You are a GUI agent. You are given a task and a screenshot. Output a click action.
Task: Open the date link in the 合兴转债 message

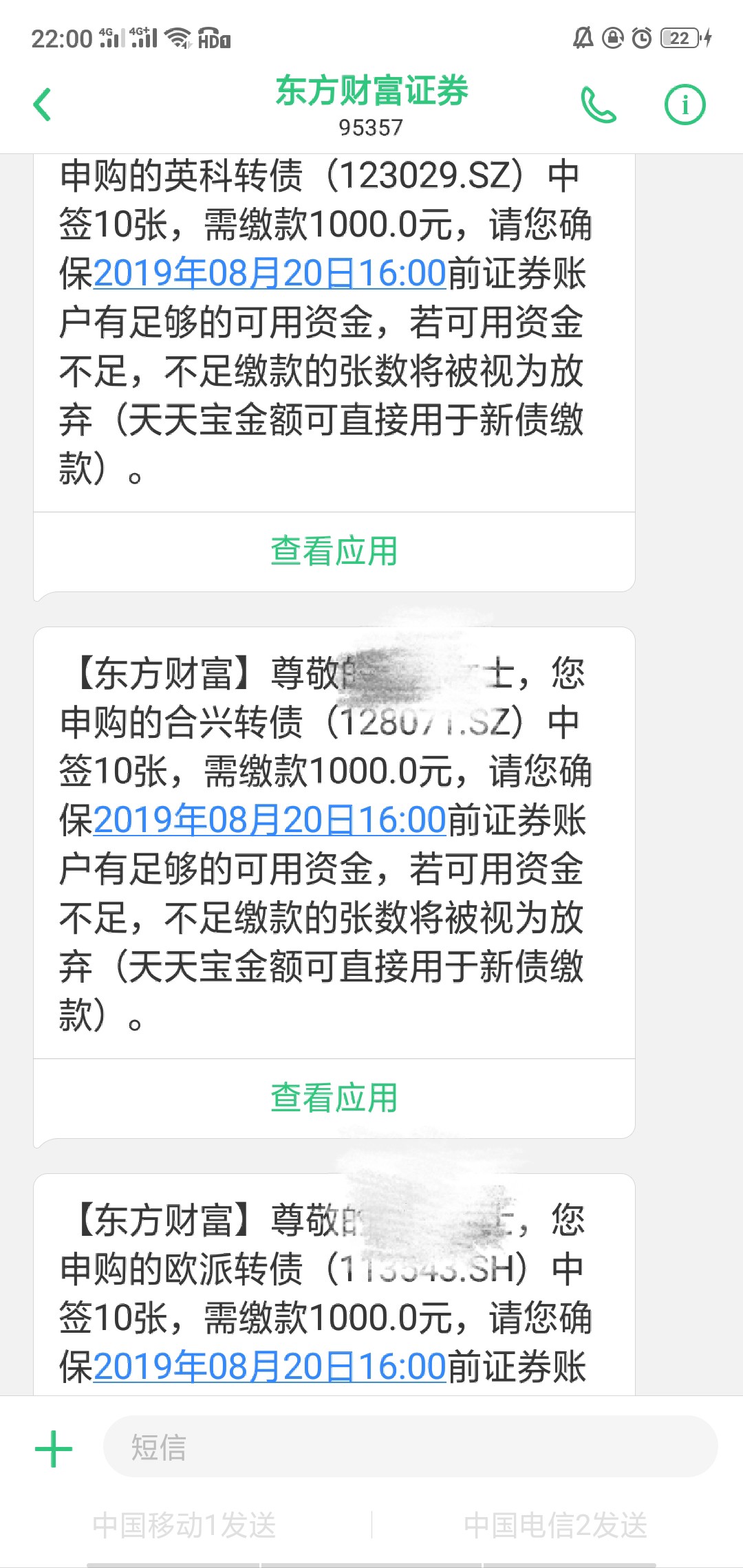(x=270, y=820)
